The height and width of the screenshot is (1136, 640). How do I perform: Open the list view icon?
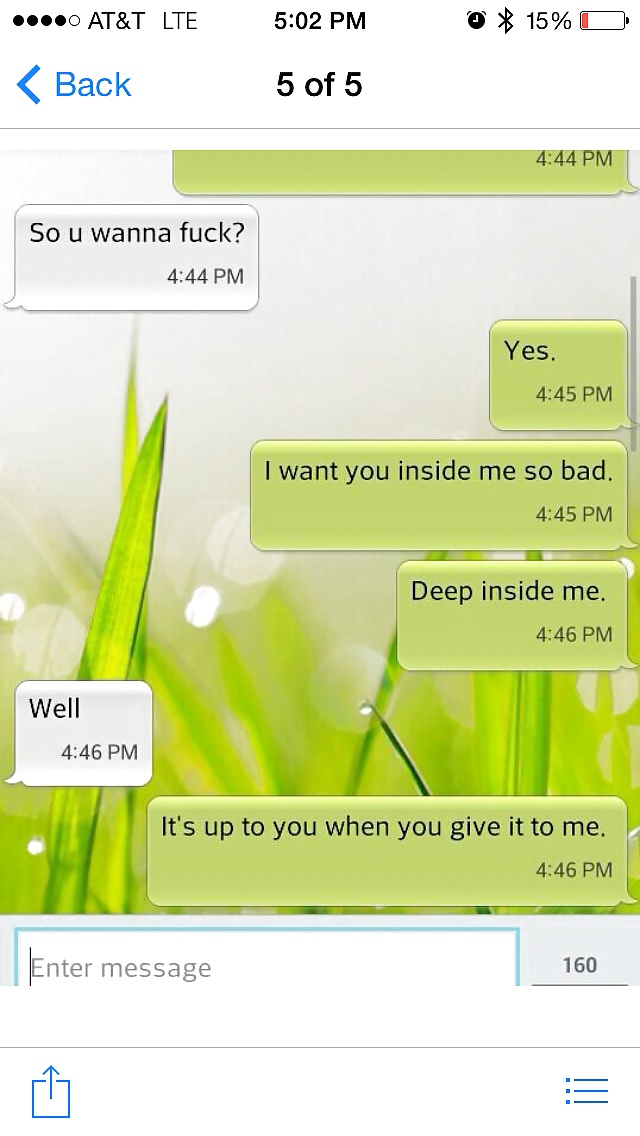[587, 1091]
